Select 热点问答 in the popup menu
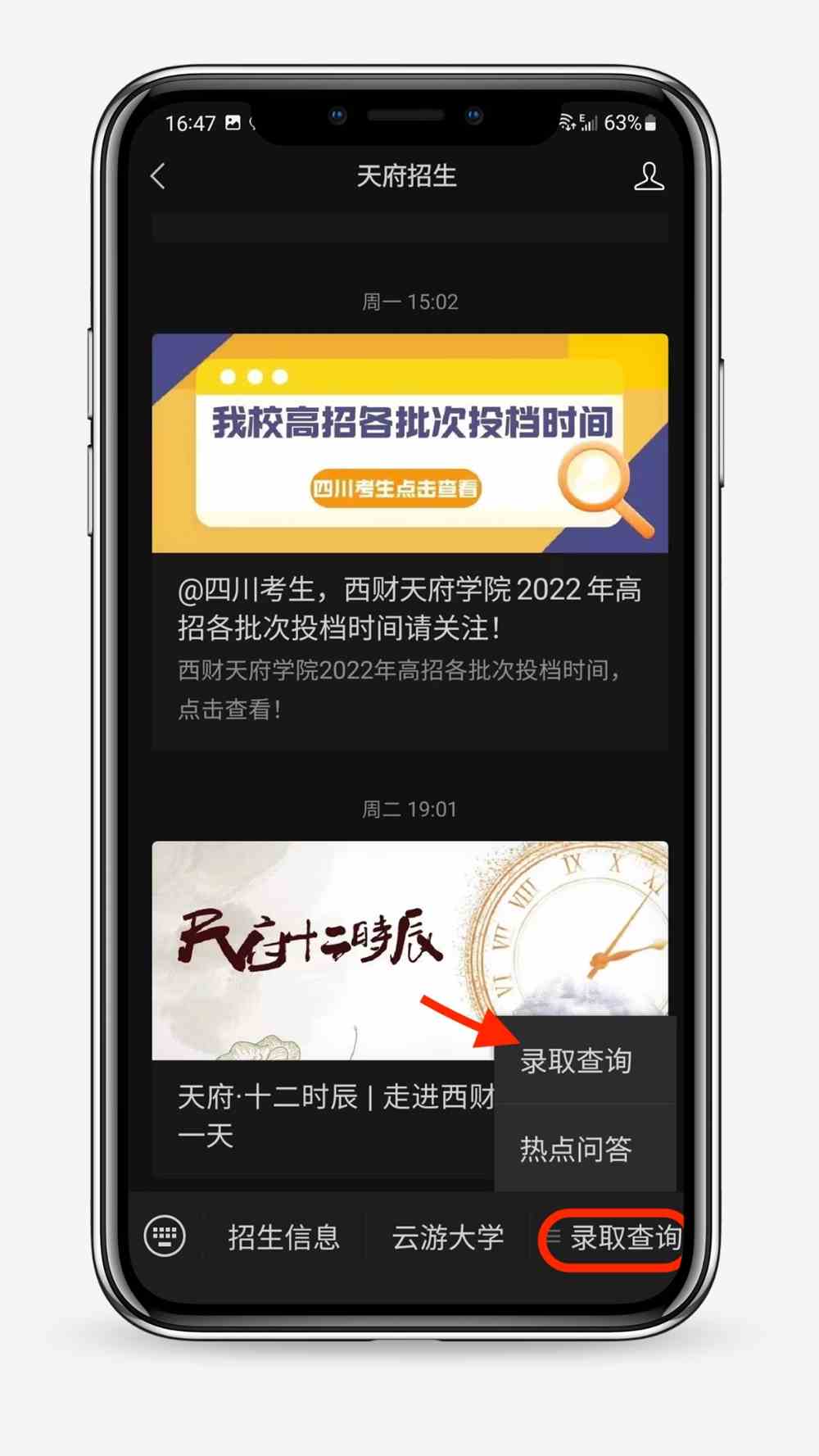Screen dimensions: 819x1456 click(577, 1150)
